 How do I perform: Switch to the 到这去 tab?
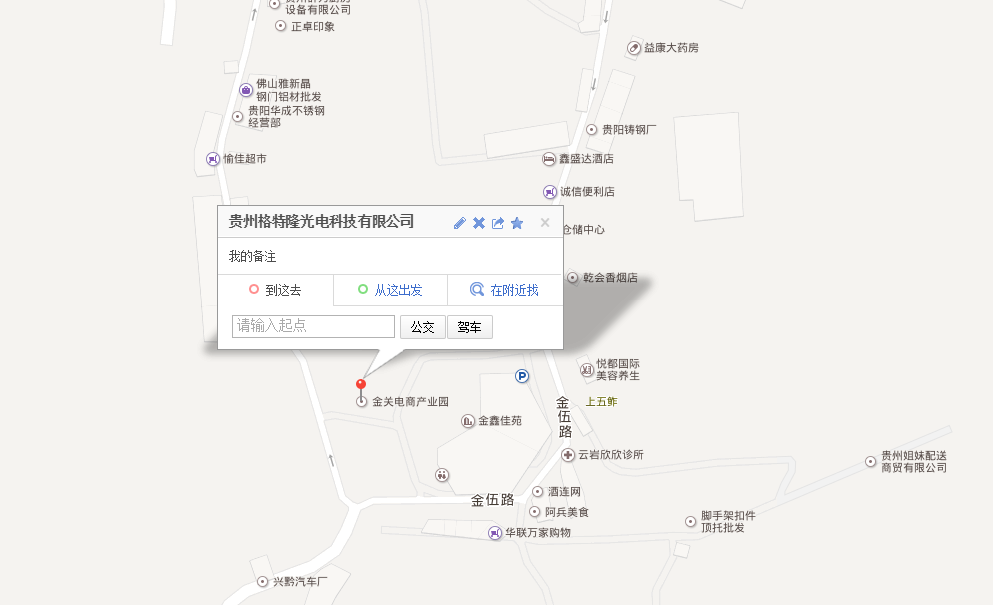tap(275, 290)
